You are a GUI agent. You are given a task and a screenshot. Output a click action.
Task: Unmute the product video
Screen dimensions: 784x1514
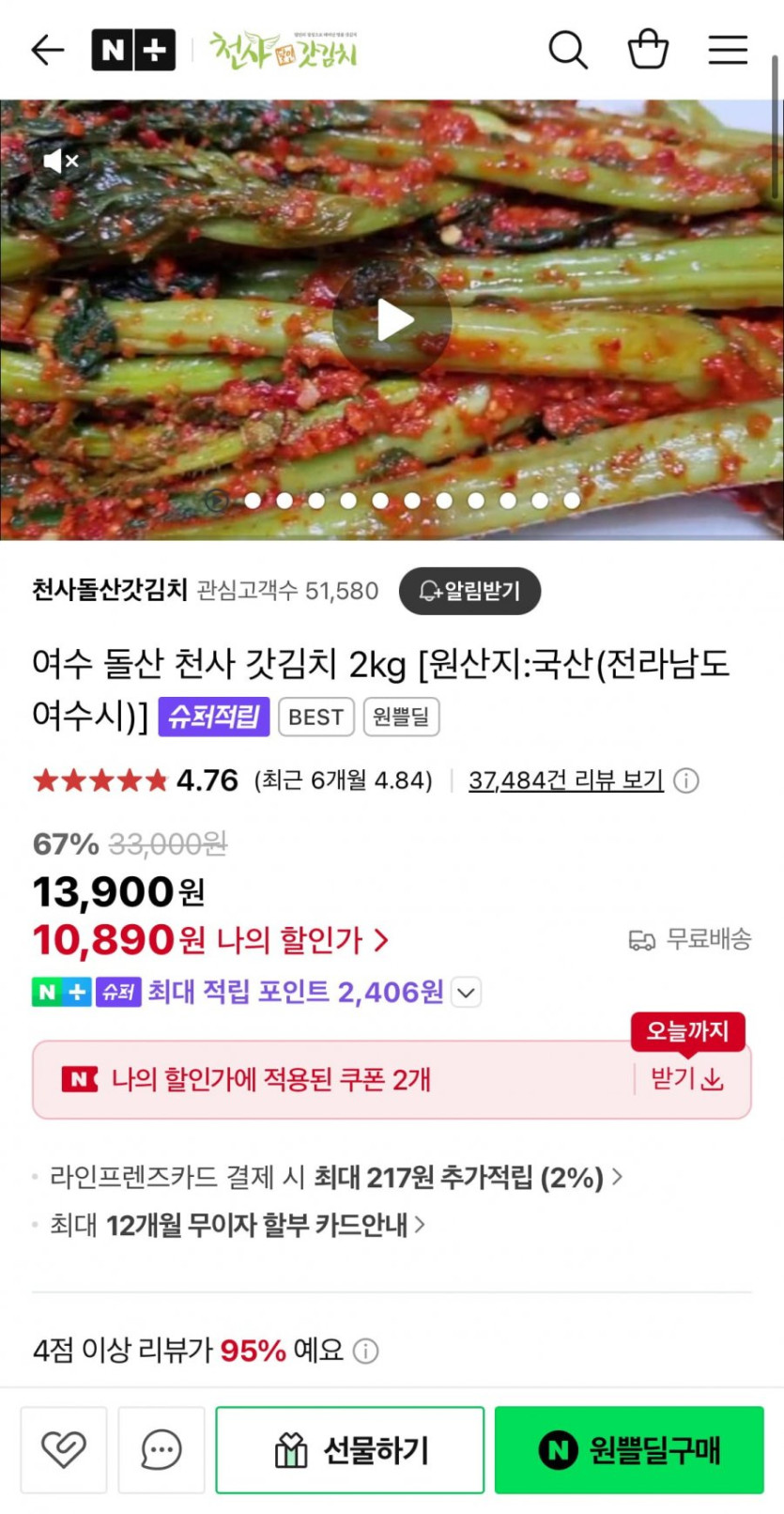coord(61,162)
